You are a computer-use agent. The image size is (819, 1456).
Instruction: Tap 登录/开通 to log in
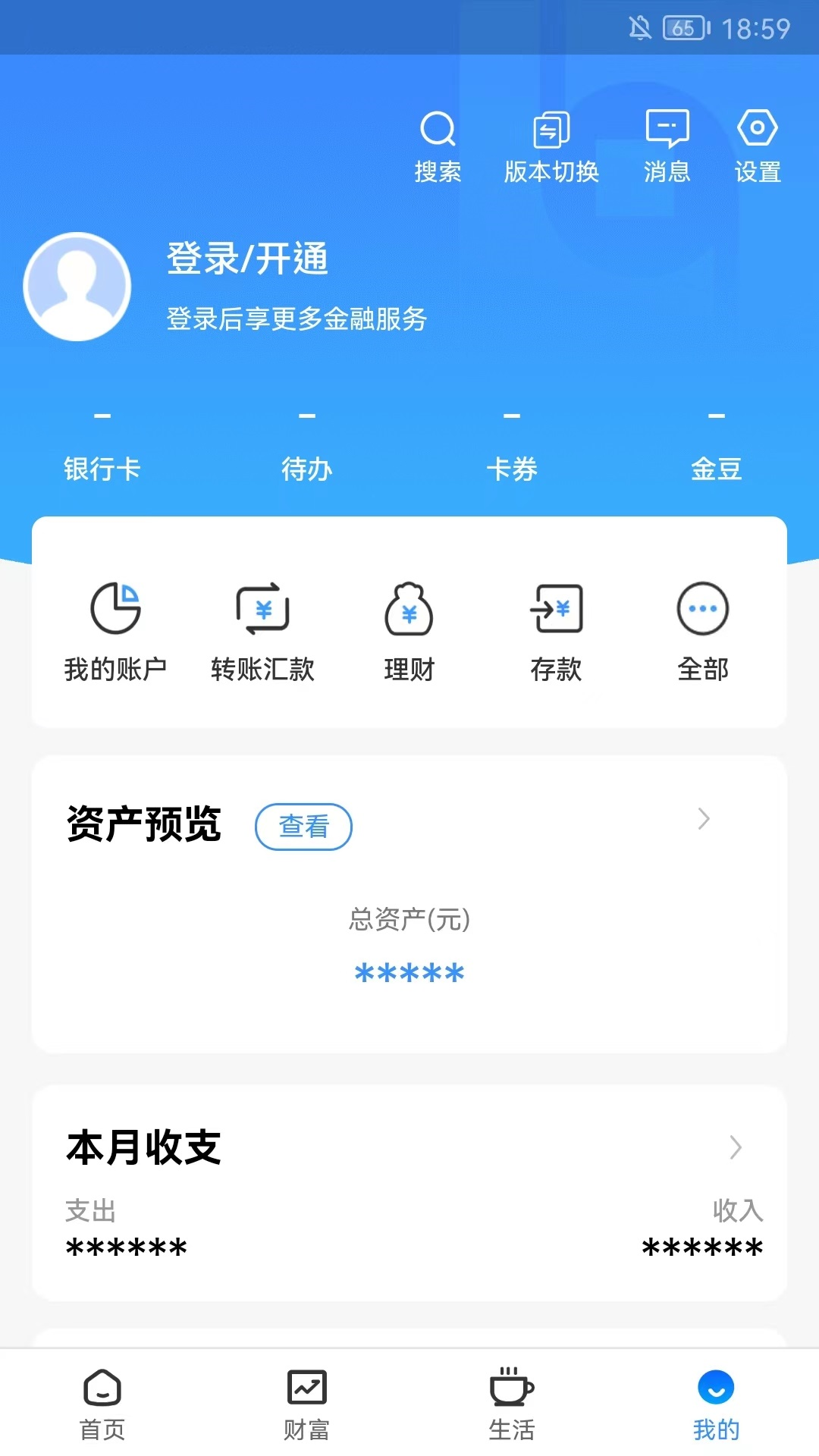246,260
